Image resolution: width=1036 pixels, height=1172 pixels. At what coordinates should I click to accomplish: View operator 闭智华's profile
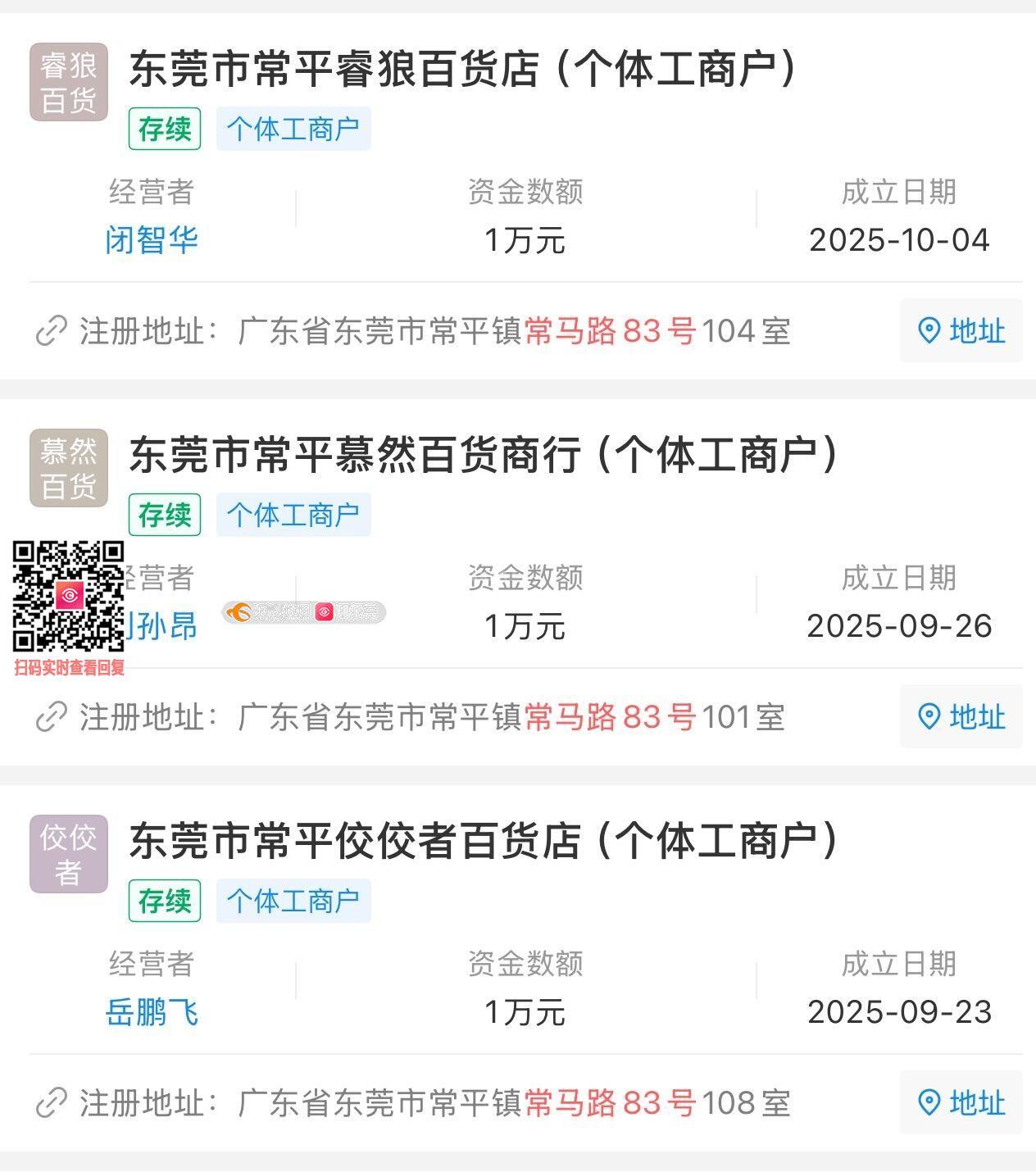[x=152, y=240]
